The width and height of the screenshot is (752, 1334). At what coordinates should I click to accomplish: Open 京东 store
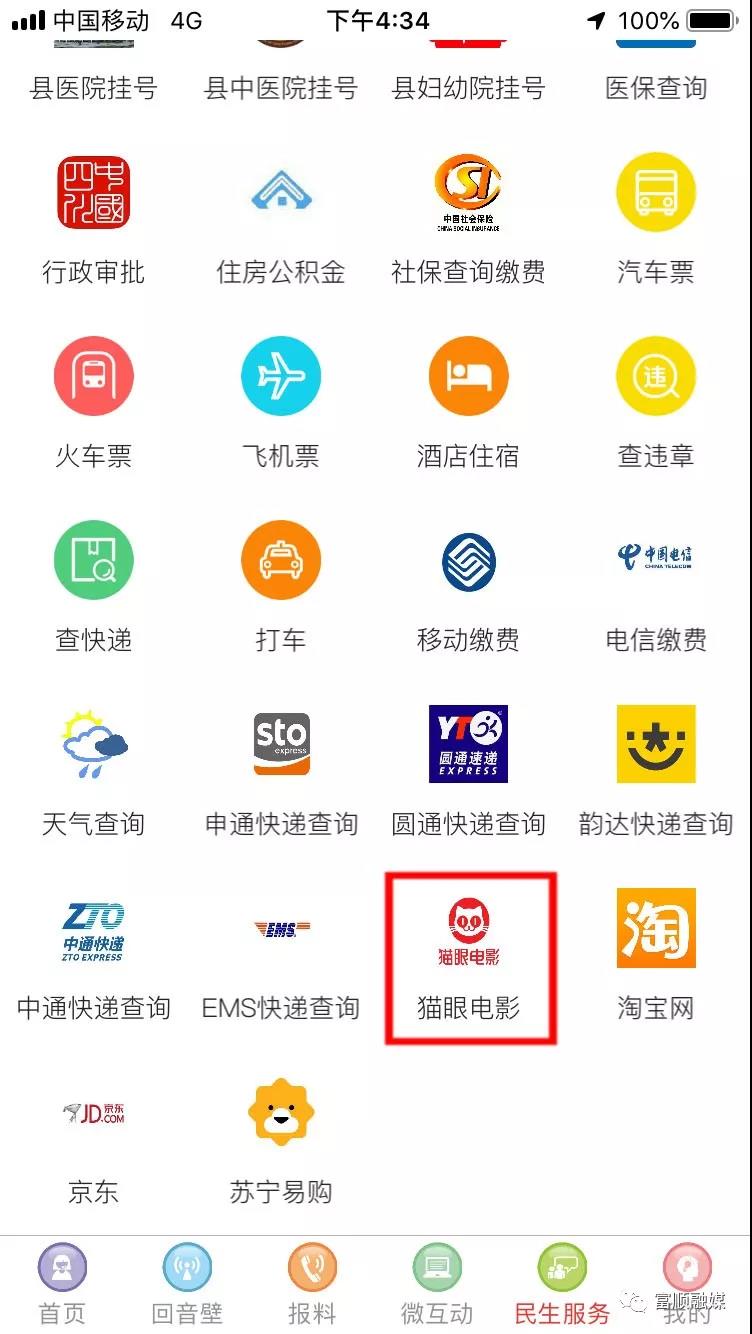[93, 1115]
